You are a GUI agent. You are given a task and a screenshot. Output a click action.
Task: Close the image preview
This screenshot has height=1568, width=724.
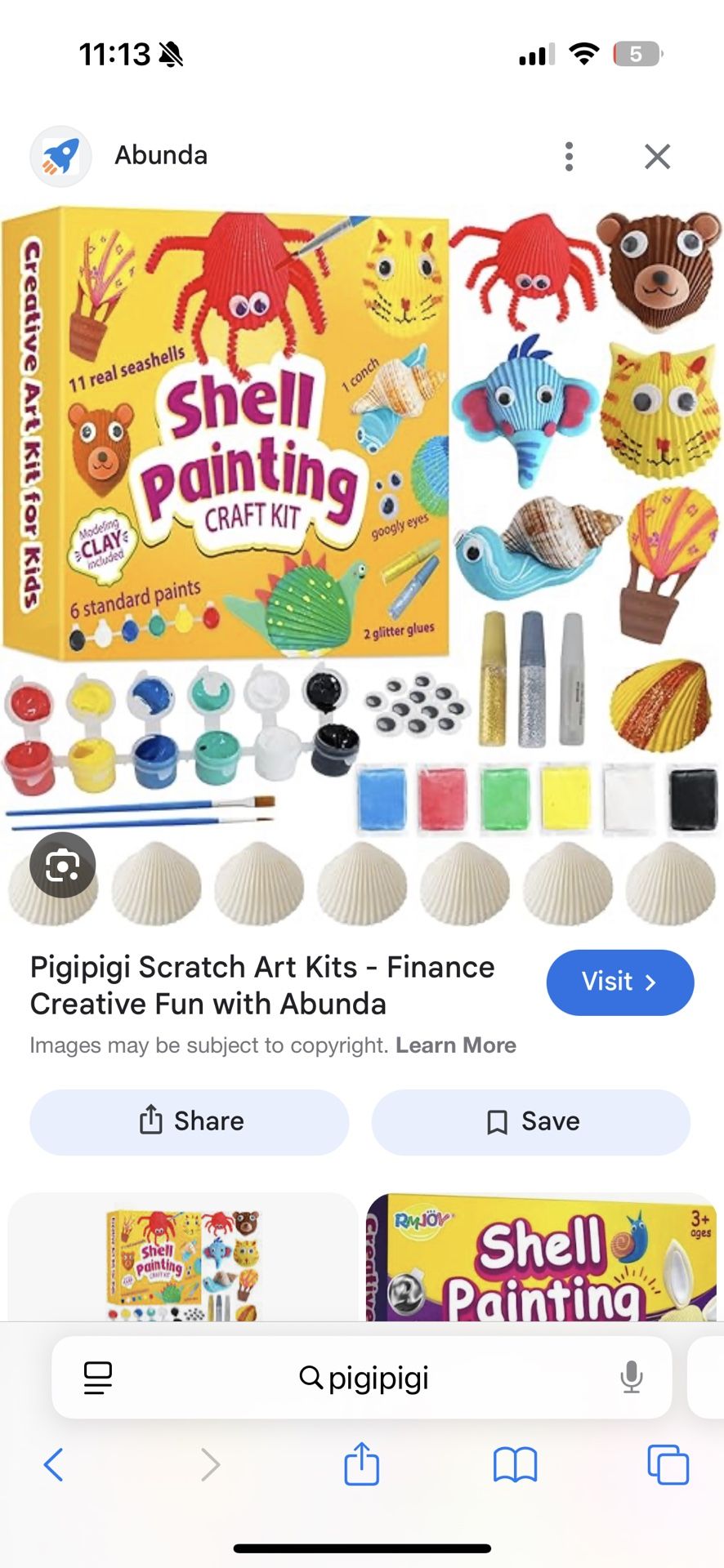tap(657, 156)
